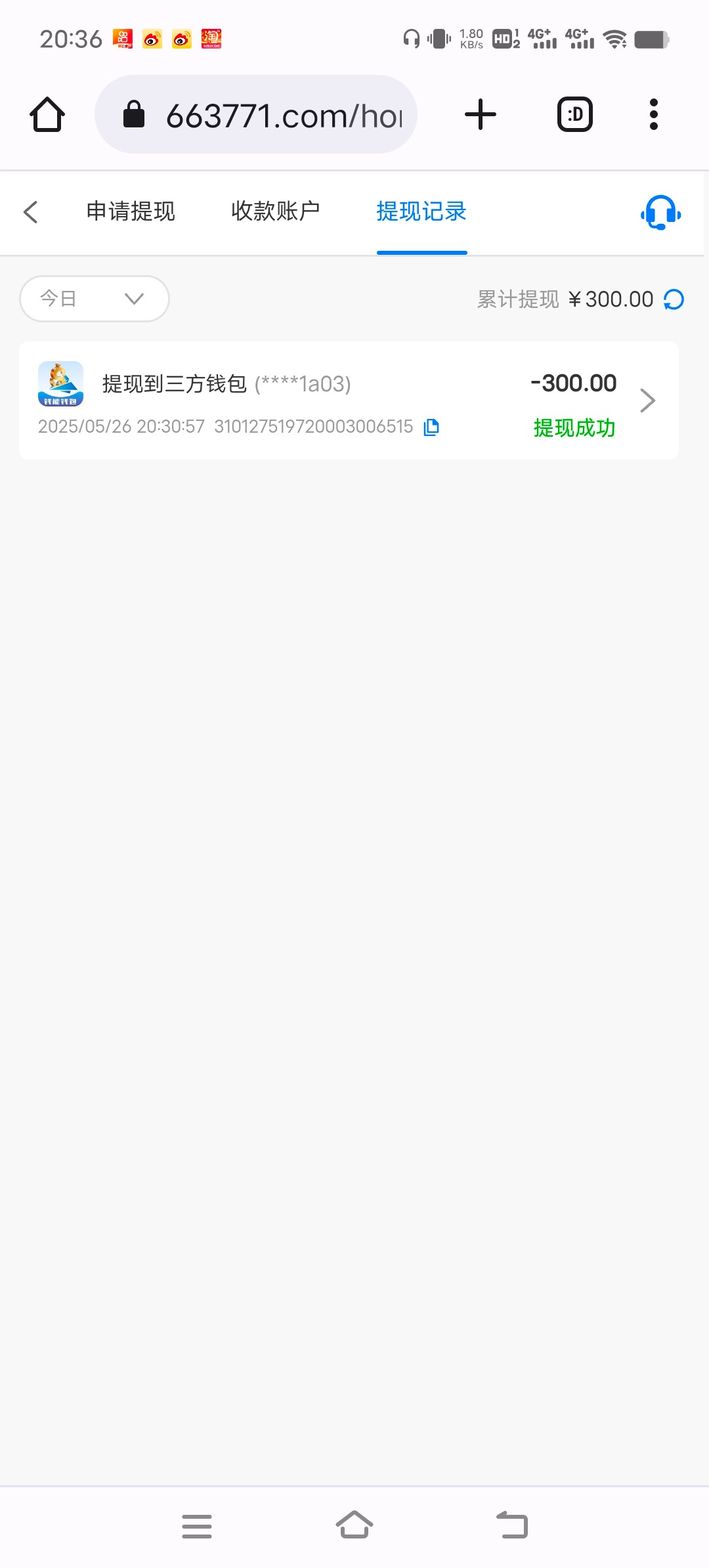
Task: Go back using the top-left arrow
Action: click(x=31, y=212)
